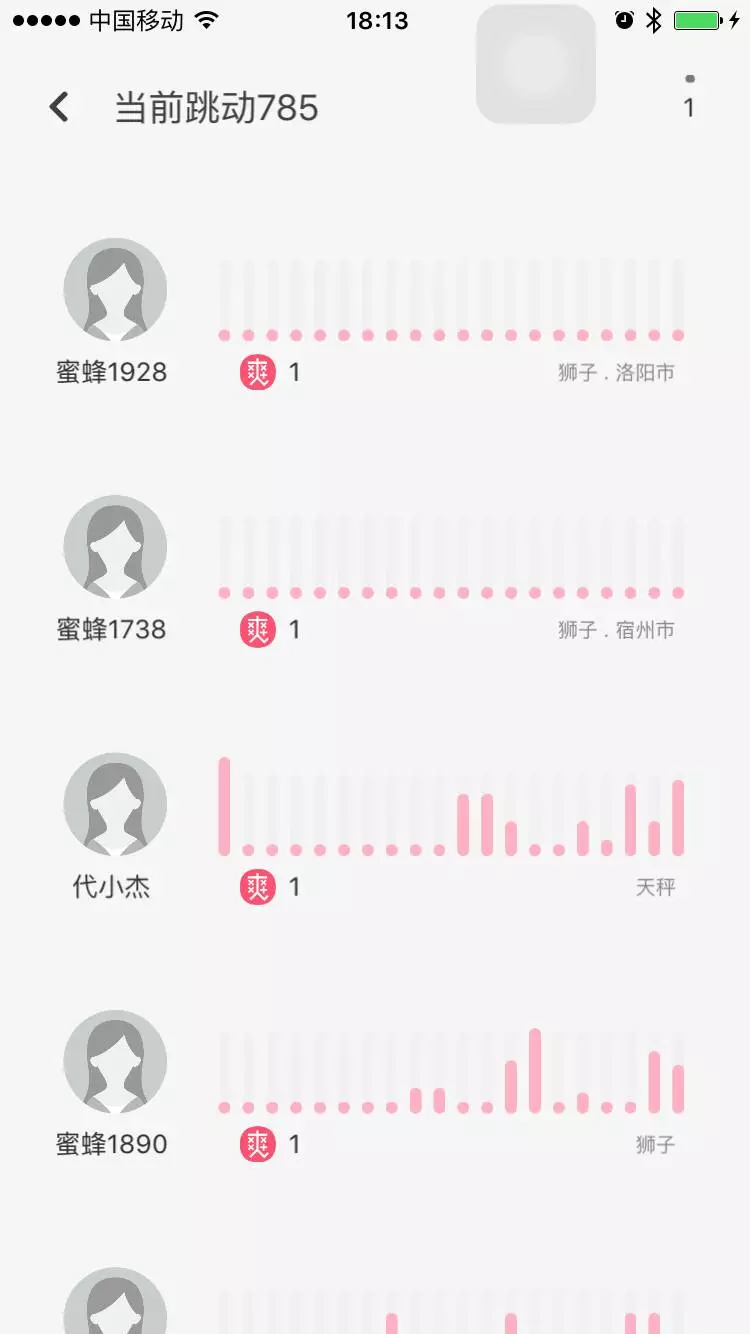
Task: Tap the back arrow at top left
Action: click(60, 107)
